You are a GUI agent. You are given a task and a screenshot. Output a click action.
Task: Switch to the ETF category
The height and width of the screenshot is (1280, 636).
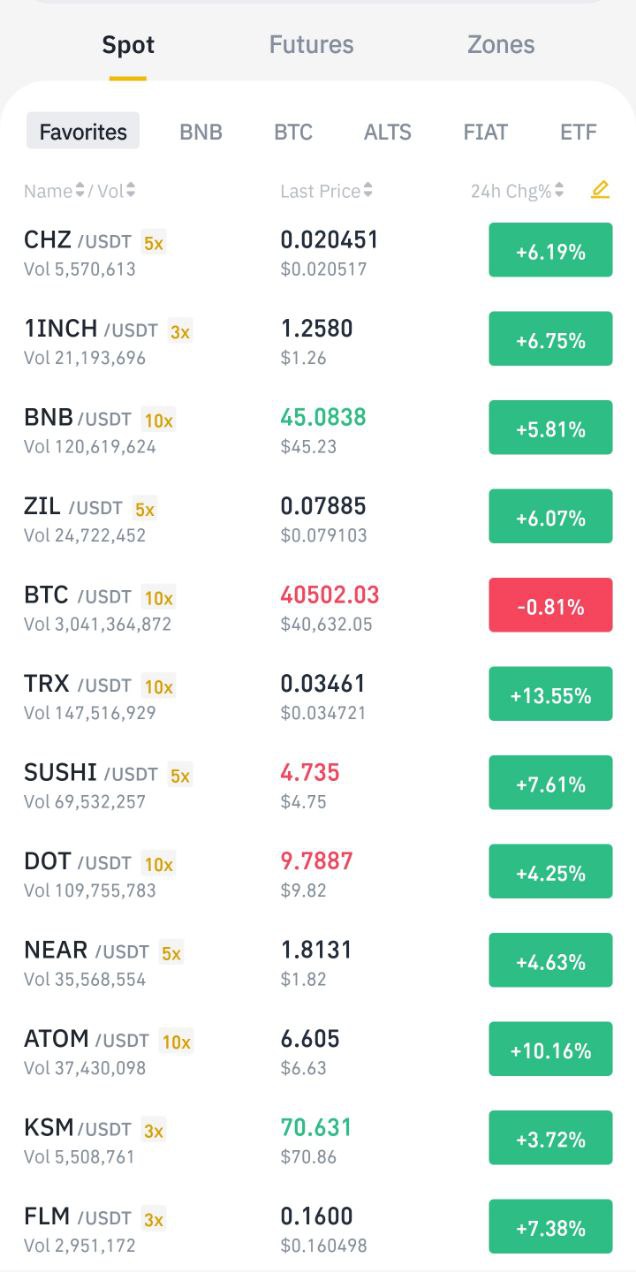tap(578, 132)
